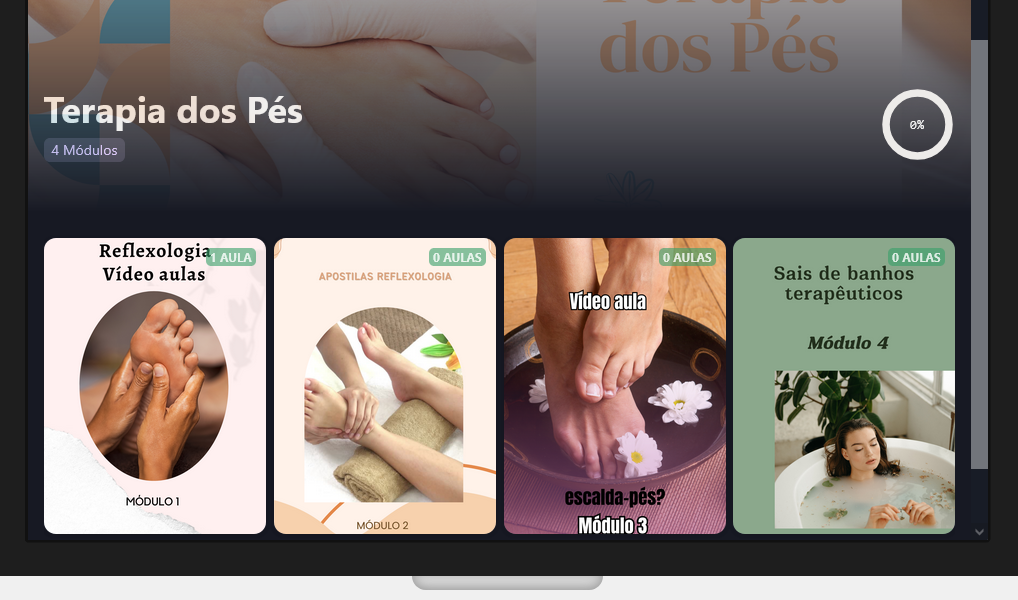1018x600 pixels.
Task: Open the Apostilas Reflexologia Módulo 2 card
Action: pyautogui.click(x=385, y=385)
